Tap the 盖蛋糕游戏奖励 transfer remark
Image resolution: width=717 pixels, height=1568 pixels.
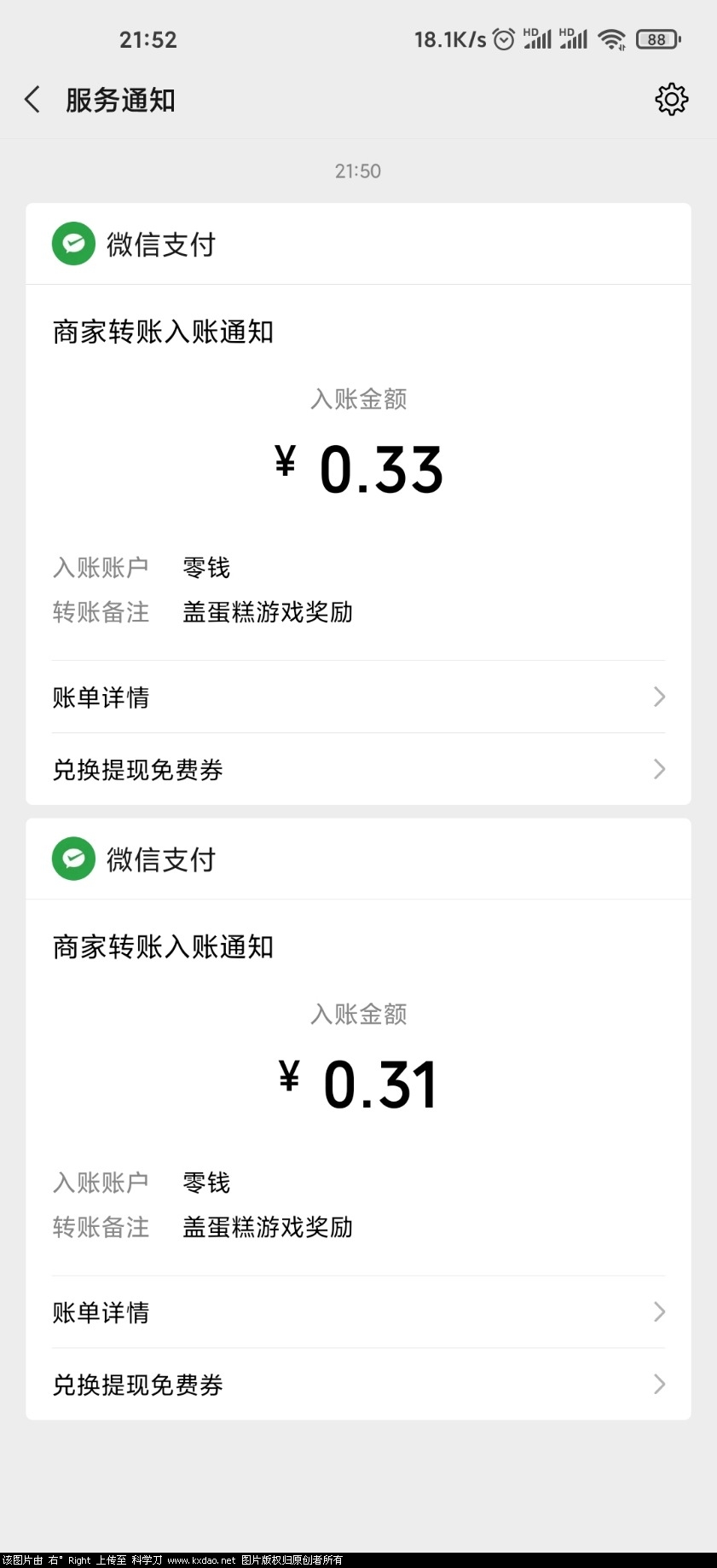tap(267, 612)
